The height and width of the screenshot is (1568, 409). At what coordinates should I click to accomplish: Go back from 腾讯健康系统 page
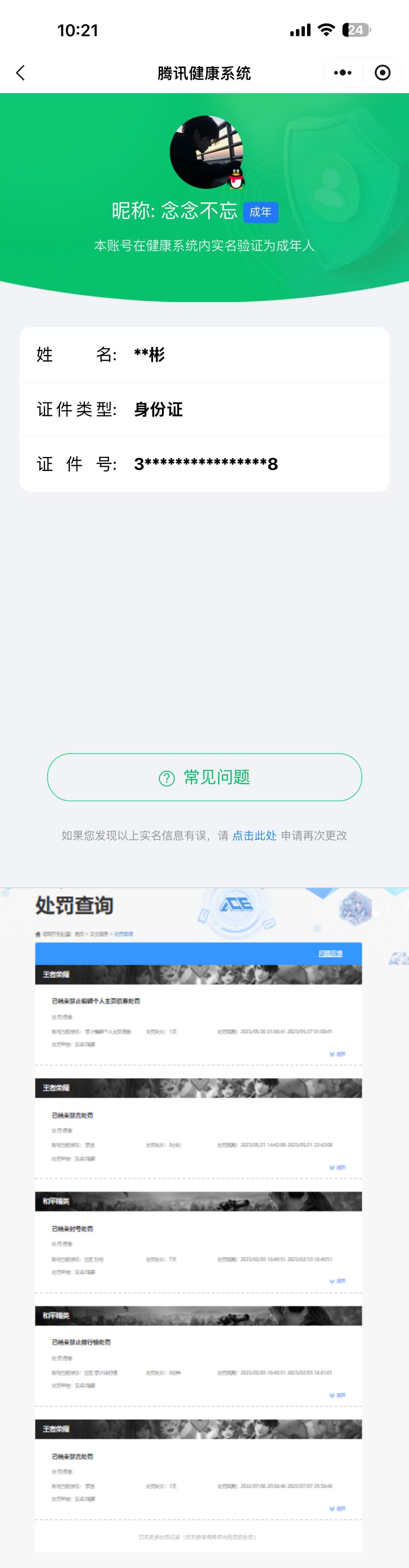pos(21,73)
